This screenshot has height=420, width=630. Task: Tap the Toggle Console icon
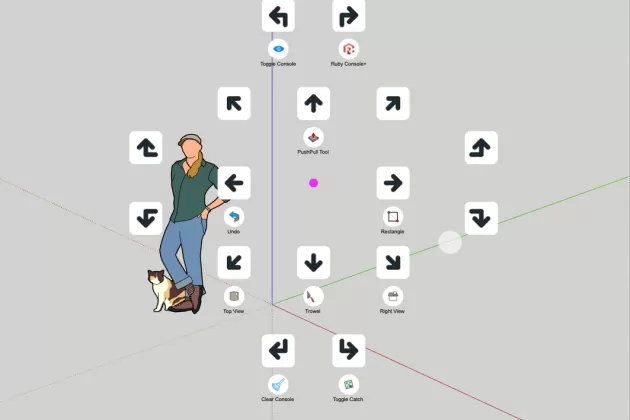279,48
